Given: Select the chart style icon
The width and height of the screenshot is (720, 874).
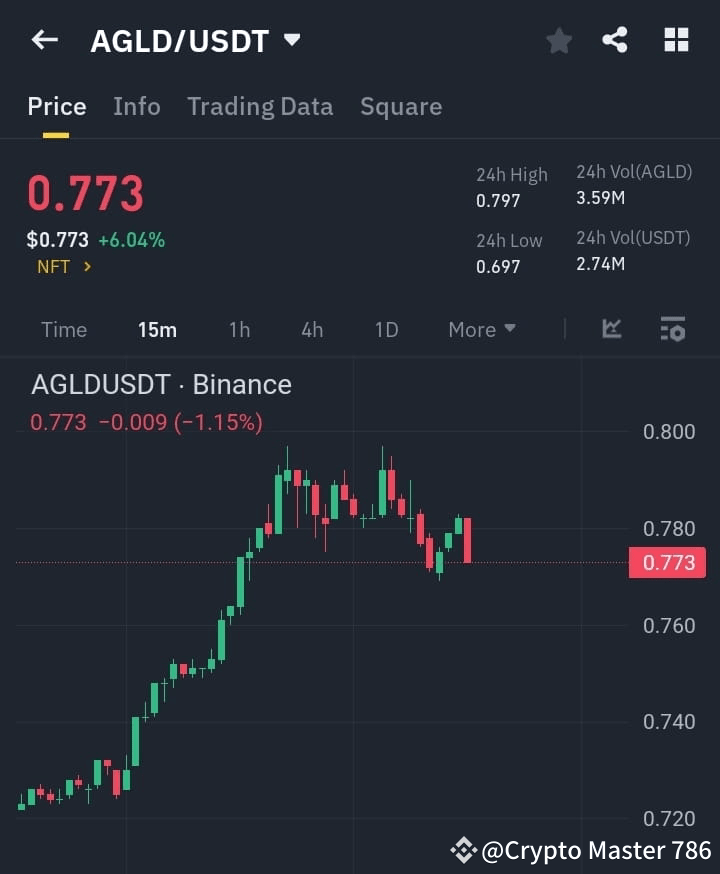Looking at the screenshot, I should (x=611, y=329).
